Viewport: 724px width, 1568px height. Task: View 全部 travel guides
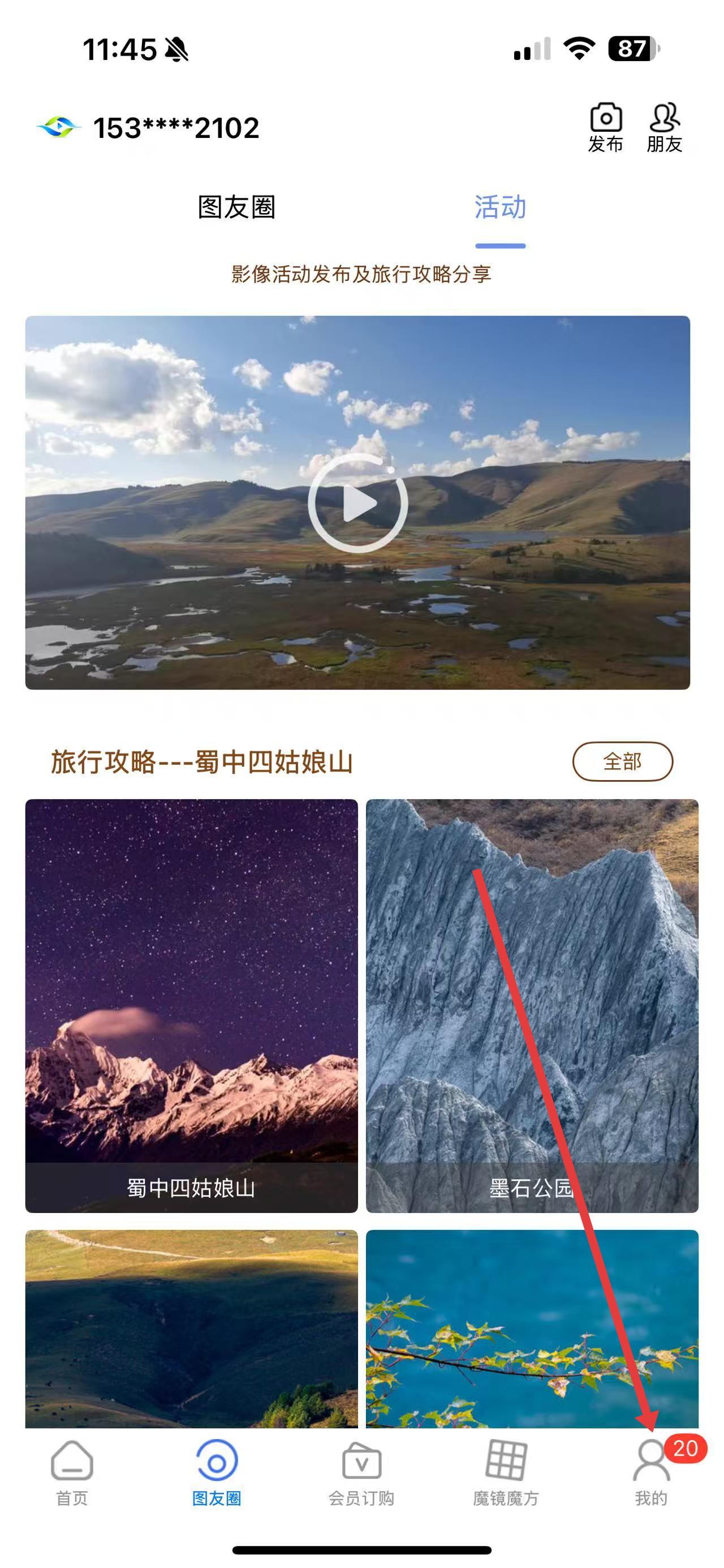point(622,761)
